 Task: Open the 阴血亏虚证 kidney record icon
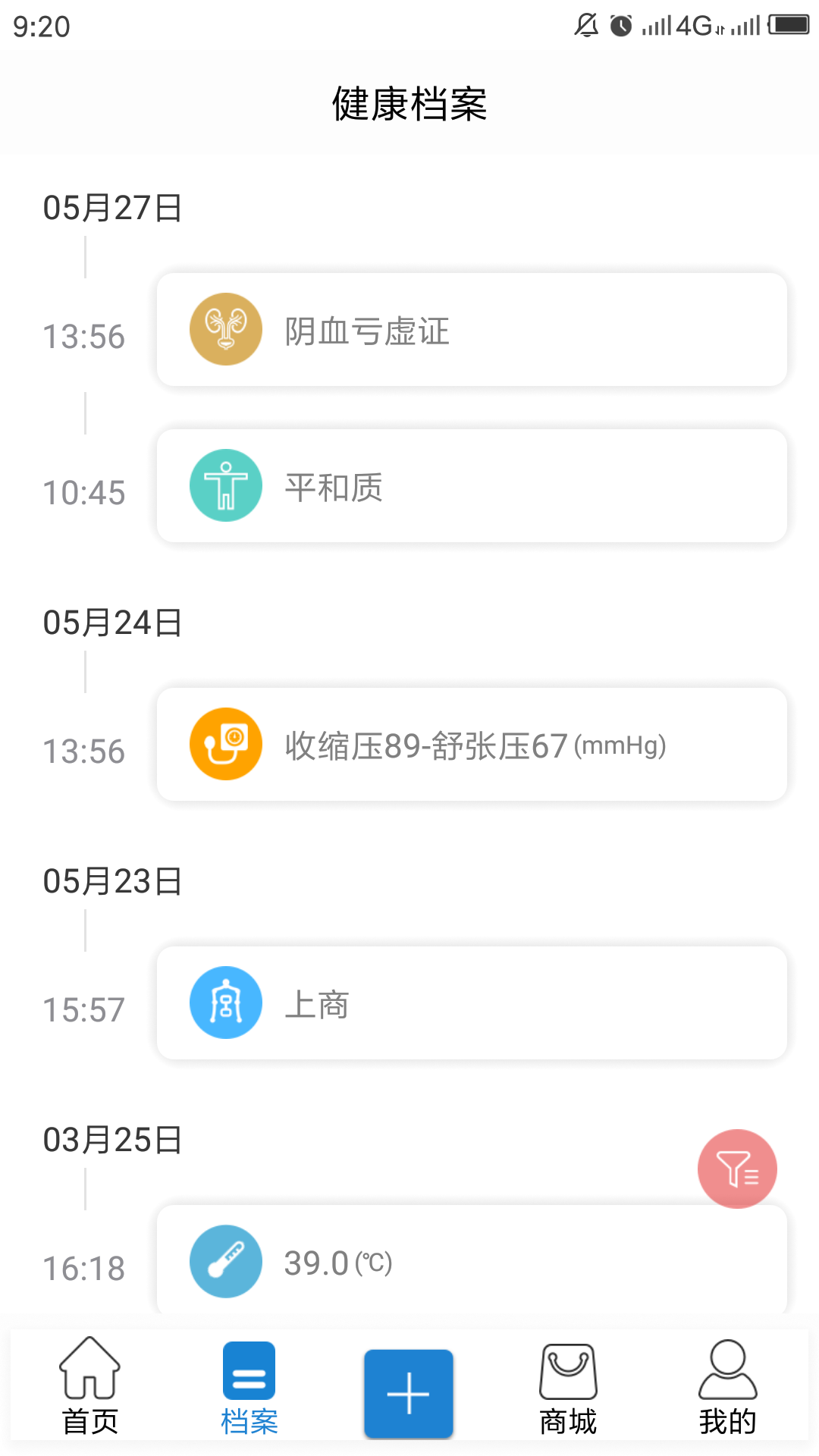(225, 329)
